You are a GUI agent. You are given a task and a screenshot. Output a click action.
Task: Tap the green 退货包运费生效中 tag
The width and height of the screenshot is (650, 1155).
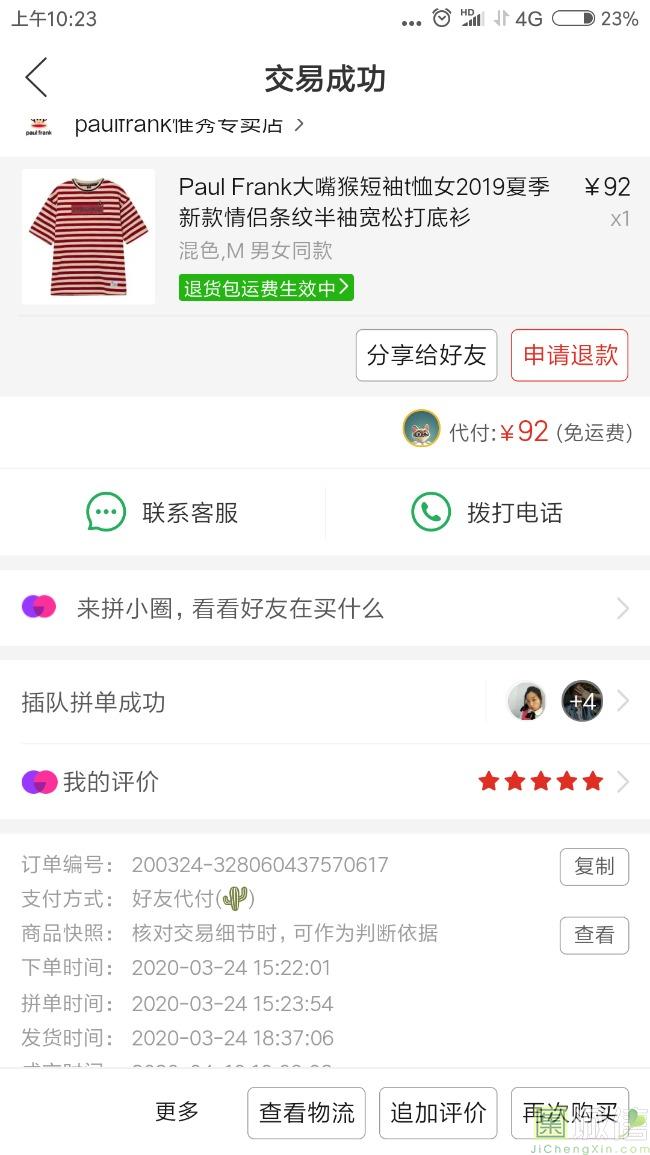266,288
